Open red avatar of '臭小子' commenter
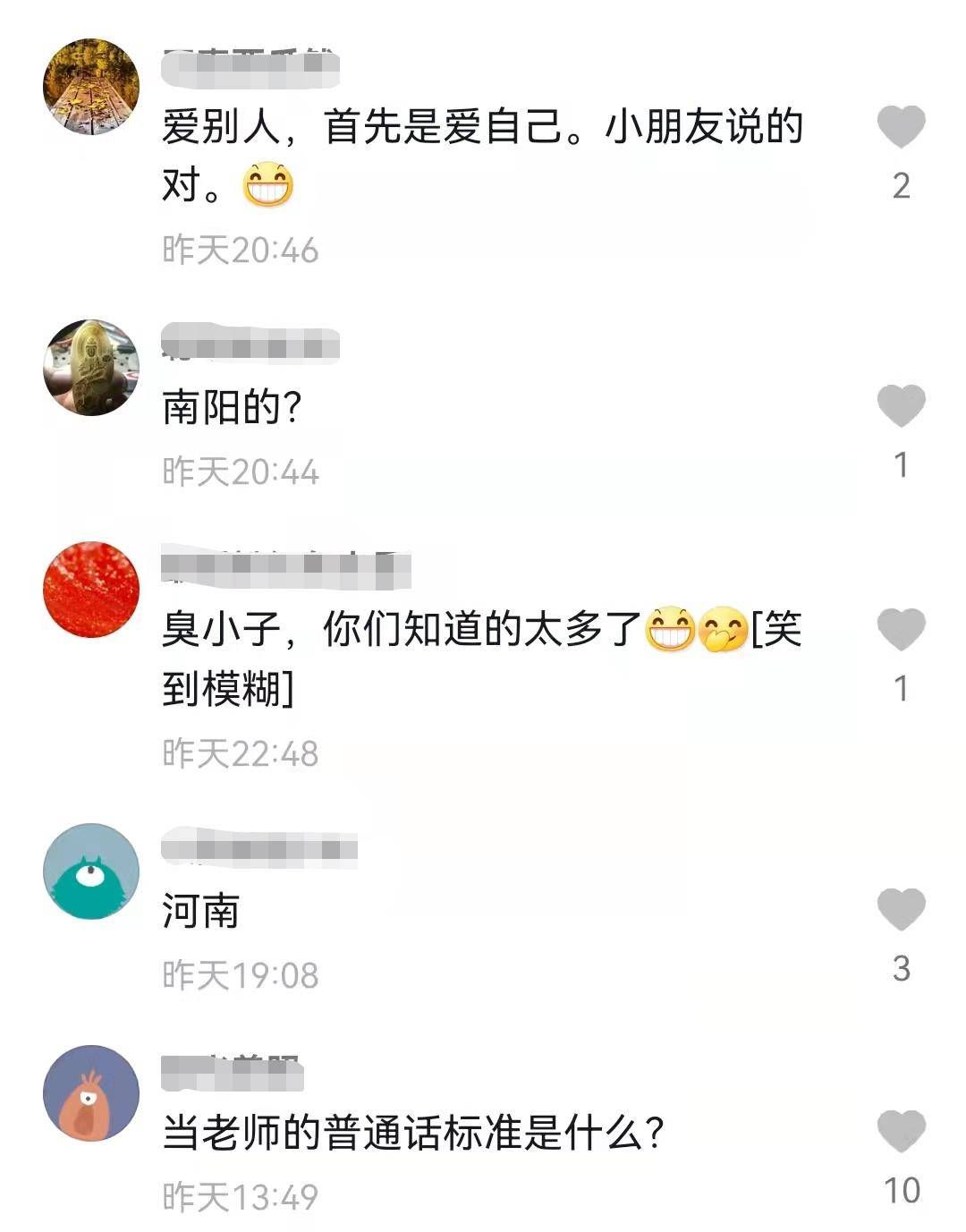The image size is (966, 1232). (x=91, y=590)
